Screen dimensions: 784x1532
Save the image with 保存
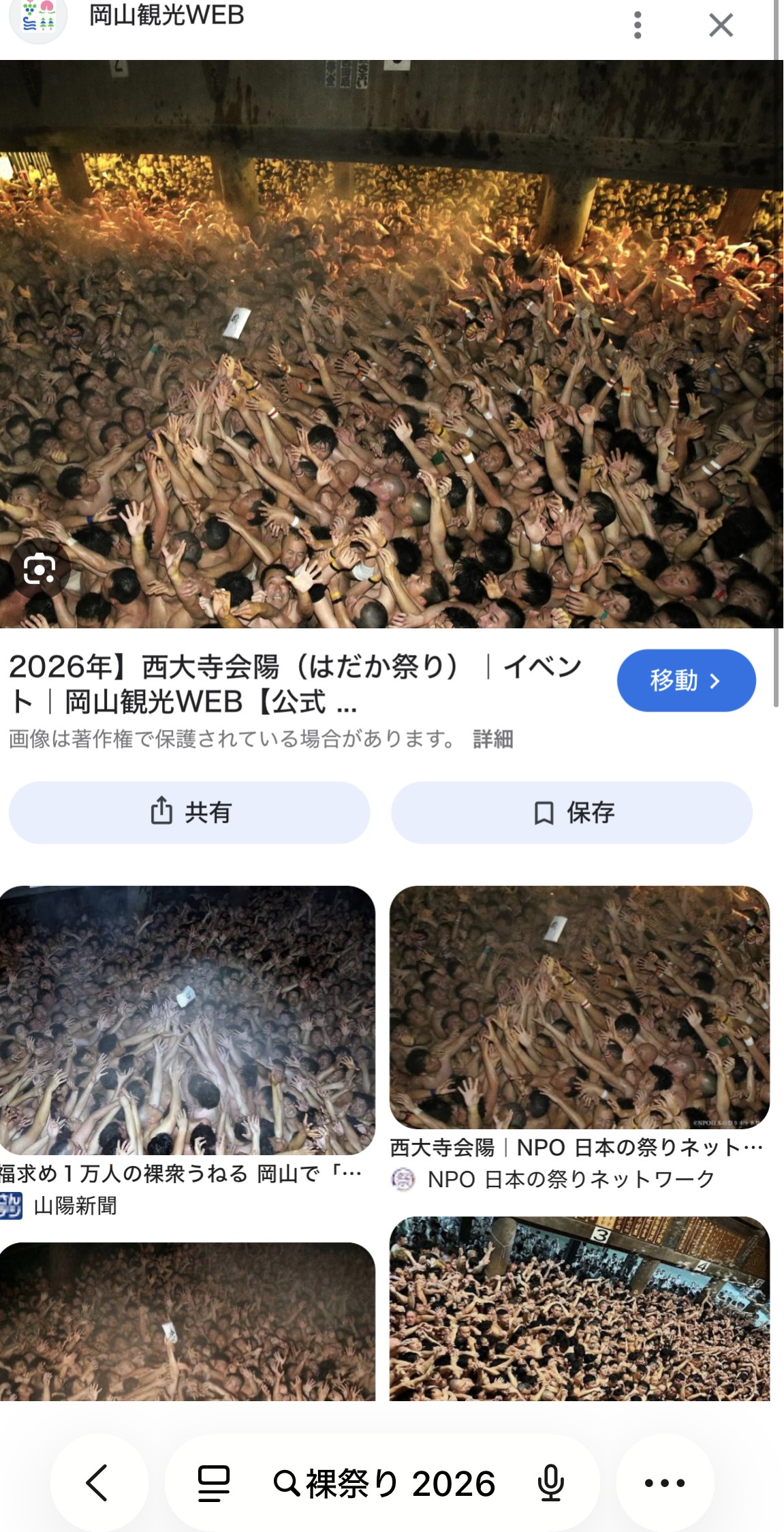coord(571,812)
